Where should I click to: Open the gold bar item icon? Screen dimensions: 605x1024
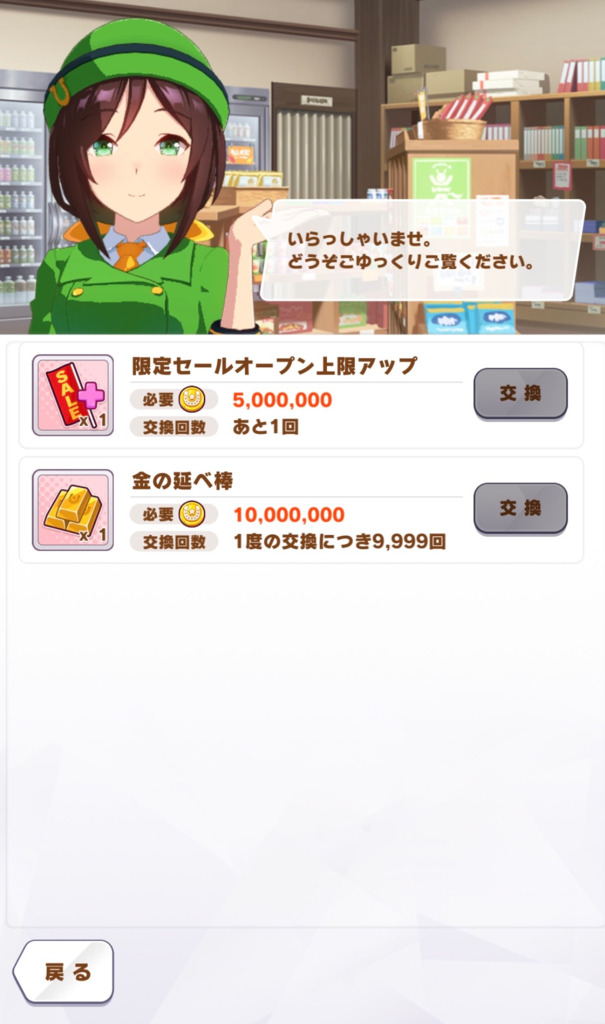tap(73, 510)
